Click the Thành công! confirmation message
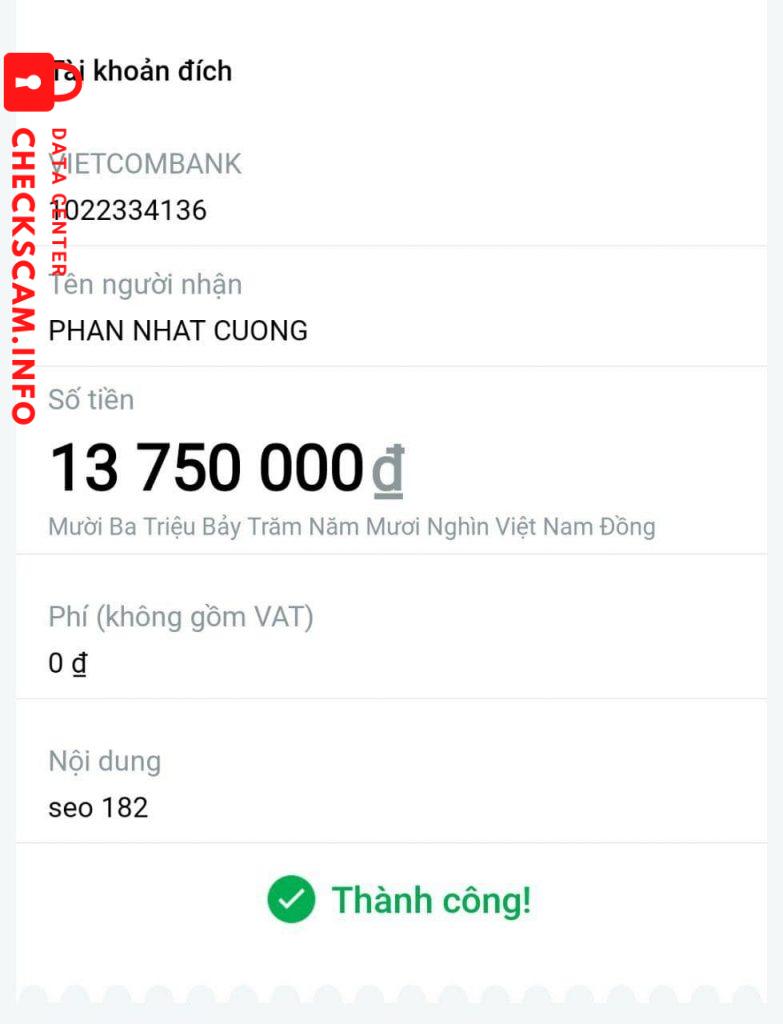This screenshot has height=1024, width=783. coord(435,899)
